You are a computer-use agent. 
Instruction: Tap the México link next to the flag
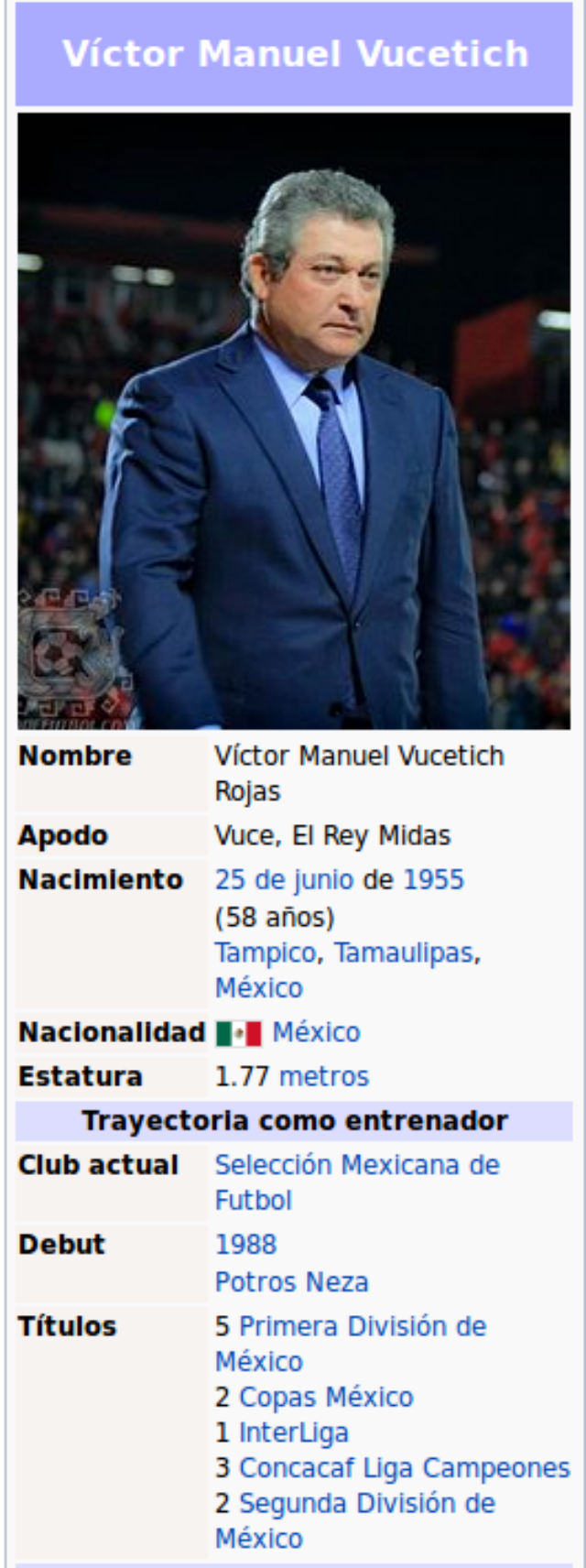(x=316, y=1032)
